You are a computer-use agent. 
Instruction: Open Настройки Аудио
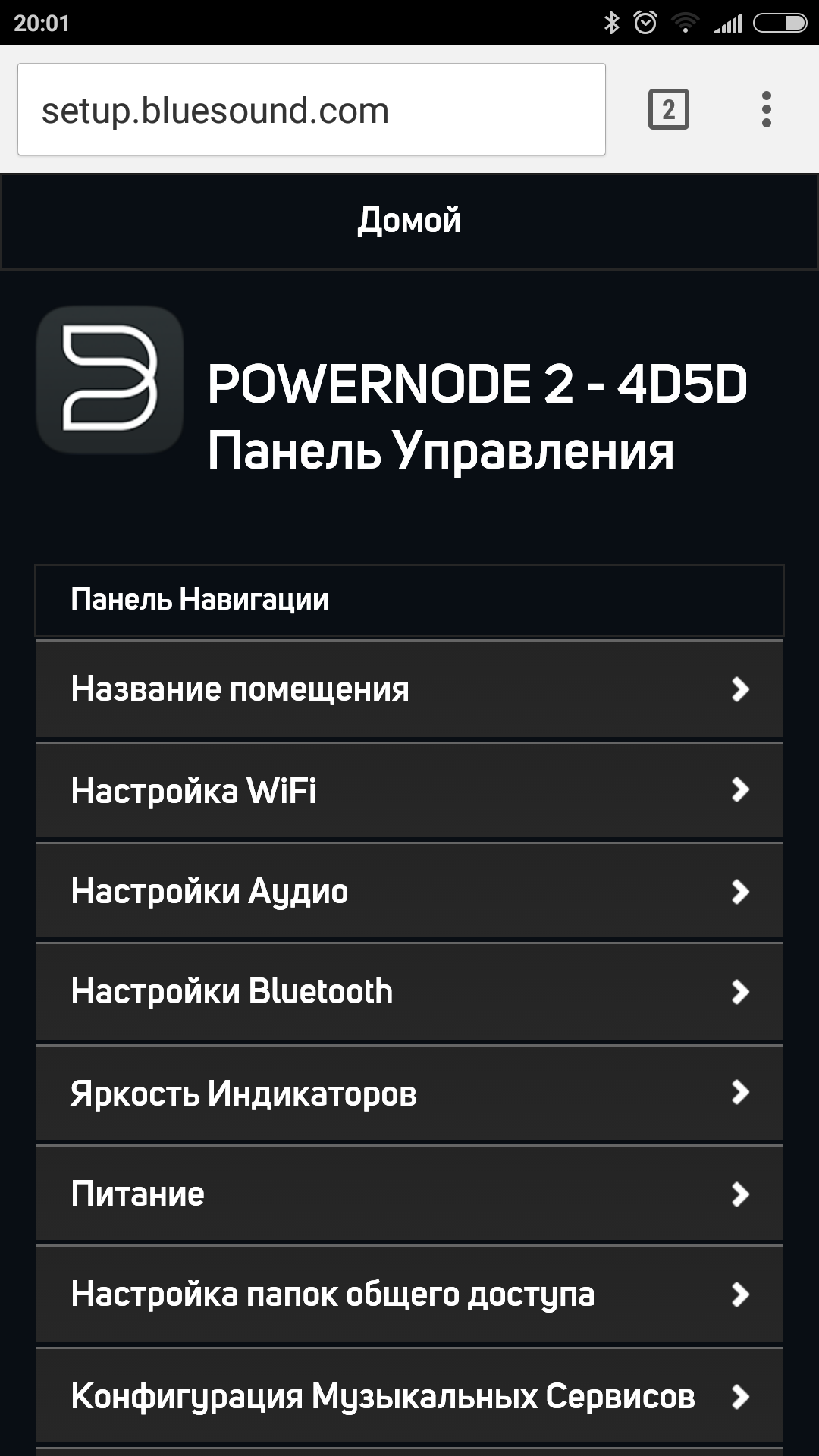tap(409, 891)
